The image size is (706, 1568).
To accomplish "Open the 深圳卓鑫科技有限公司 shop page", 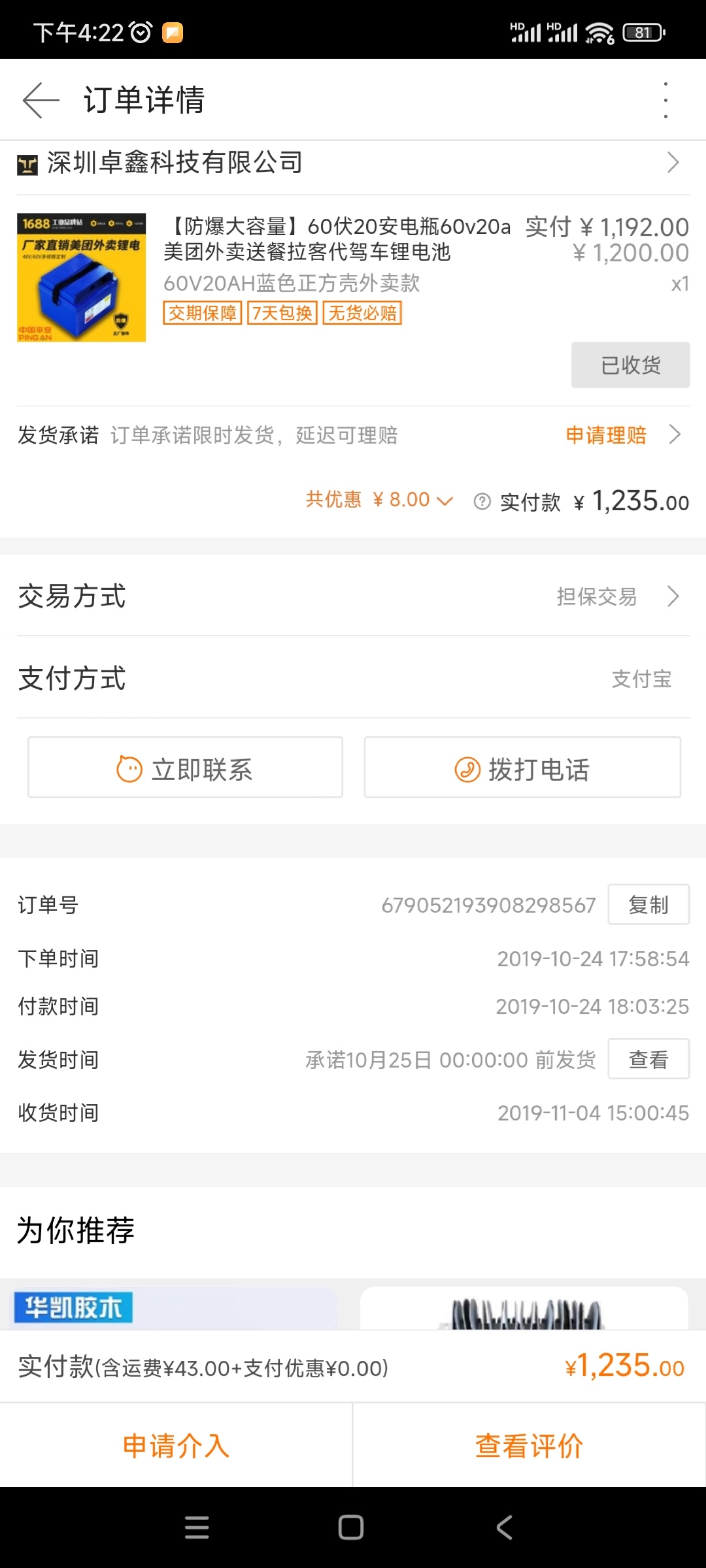I will pos(353,163).
